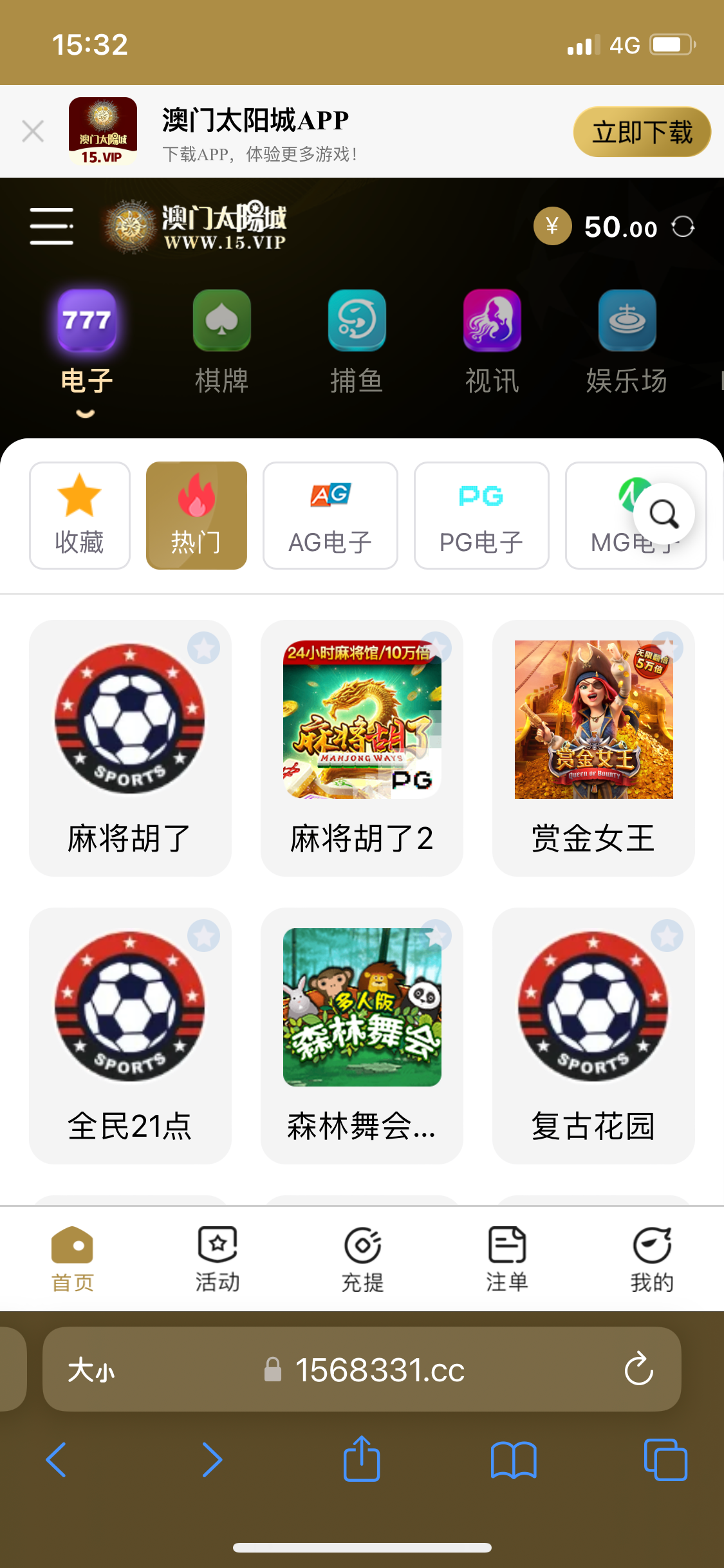Switch to the 棋牌 category
This screenshot has width=724, height=1568.
221,341
